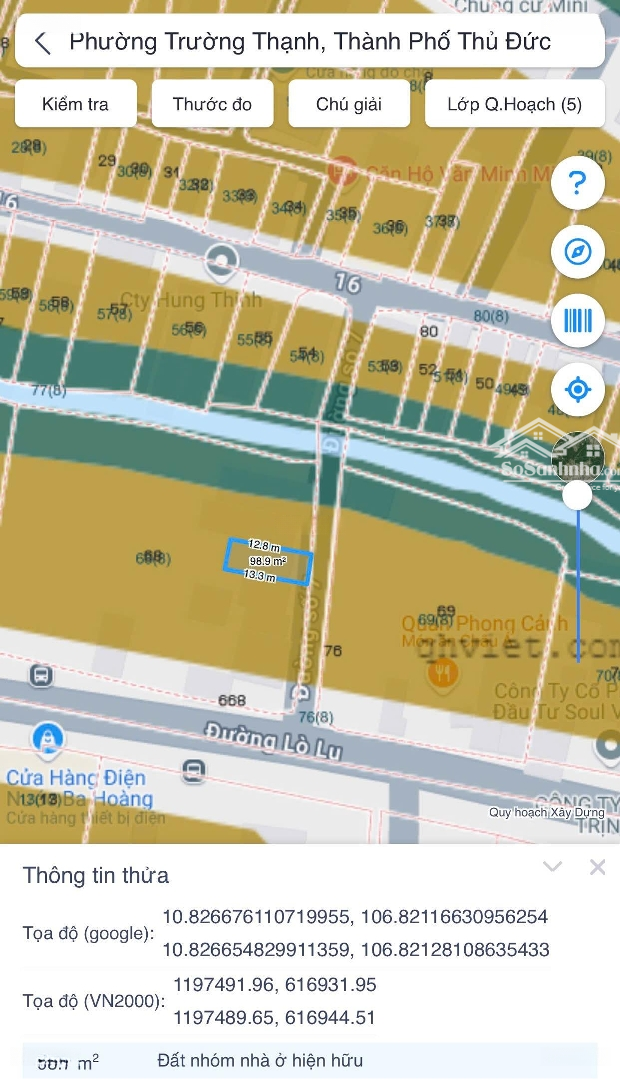
Task: Close the Thông tin thửa panel
Action: [597, 867]
